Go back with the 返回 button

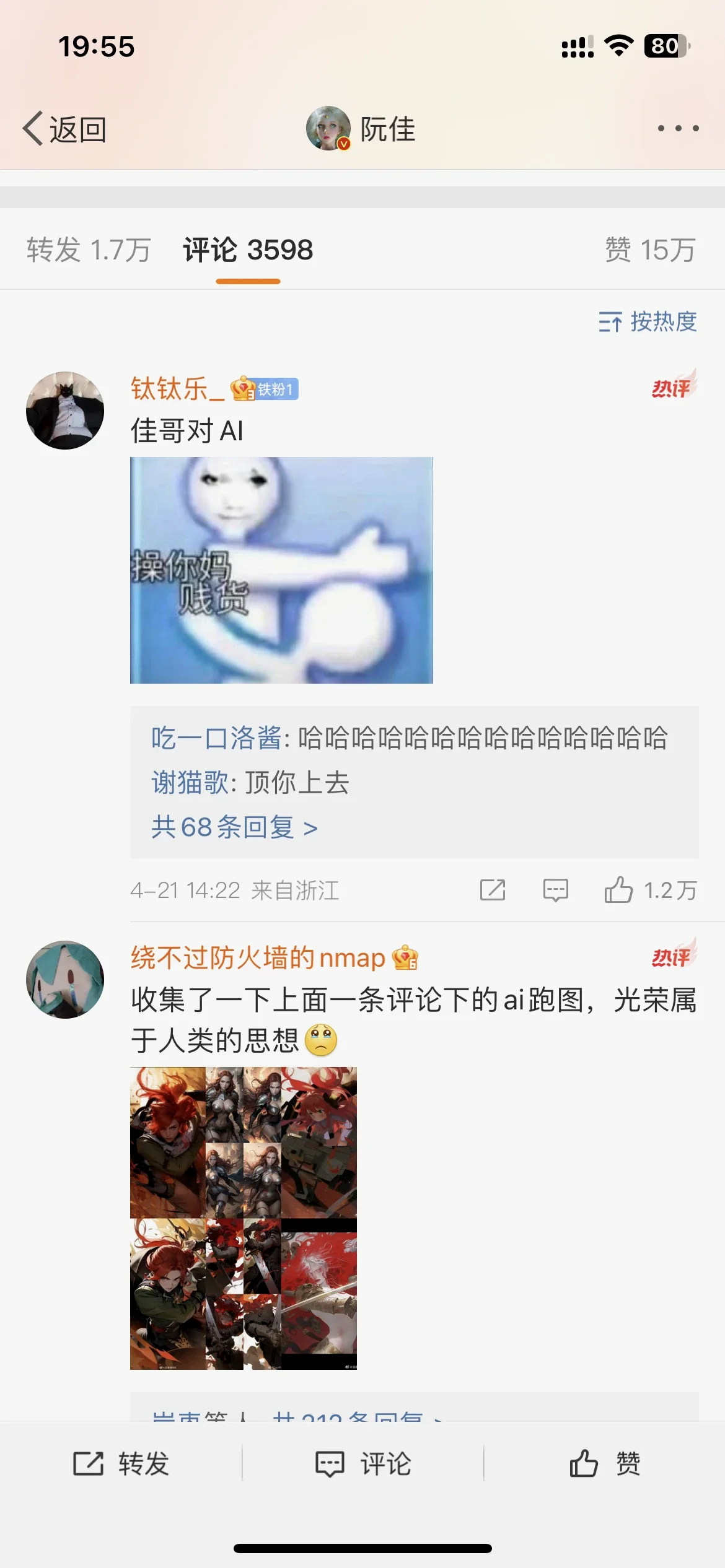point(65,129)
